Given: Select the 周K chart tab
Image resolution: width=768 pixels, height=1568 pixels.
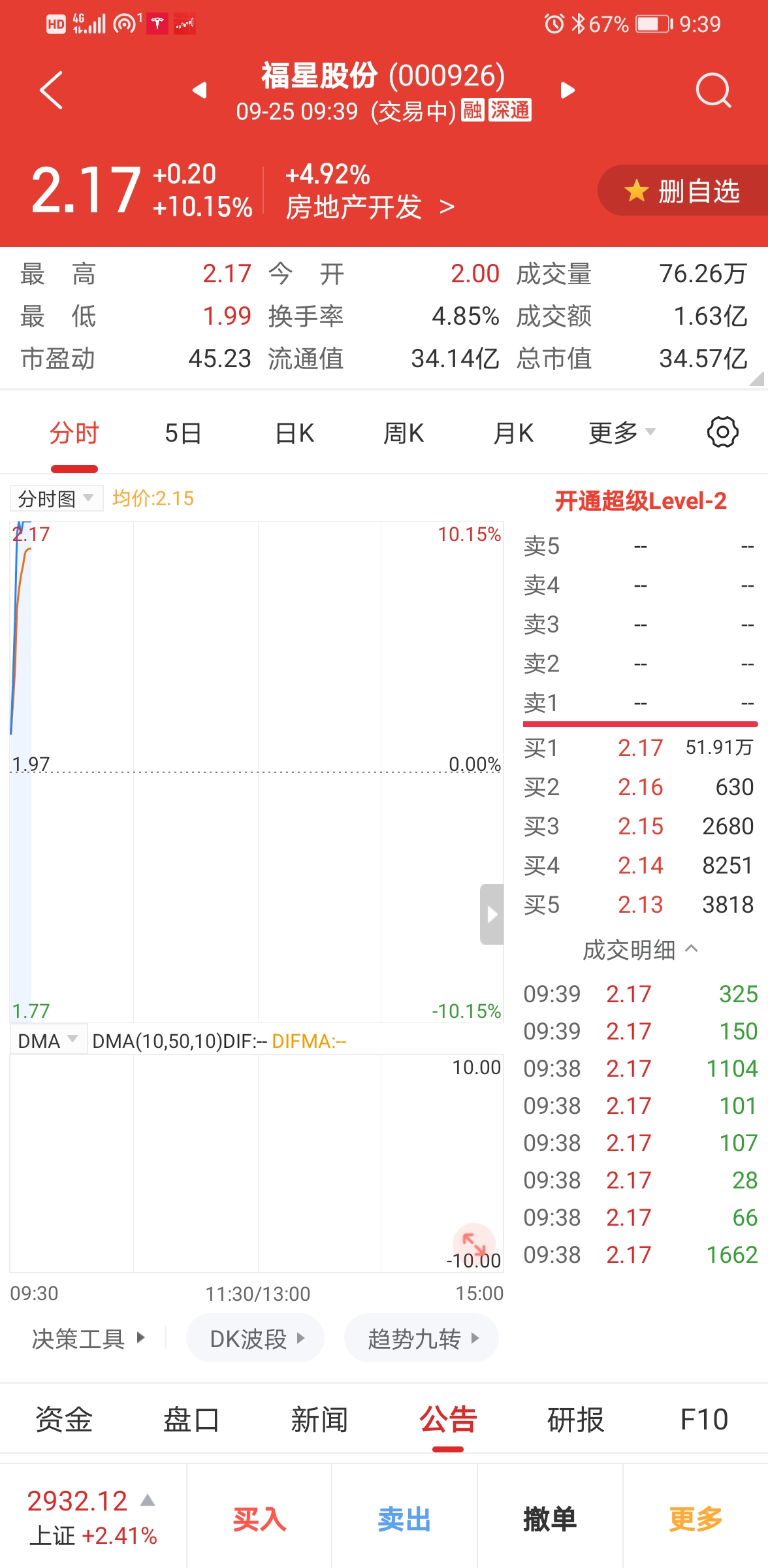Looking at the screenshot, I should [404, 433].
